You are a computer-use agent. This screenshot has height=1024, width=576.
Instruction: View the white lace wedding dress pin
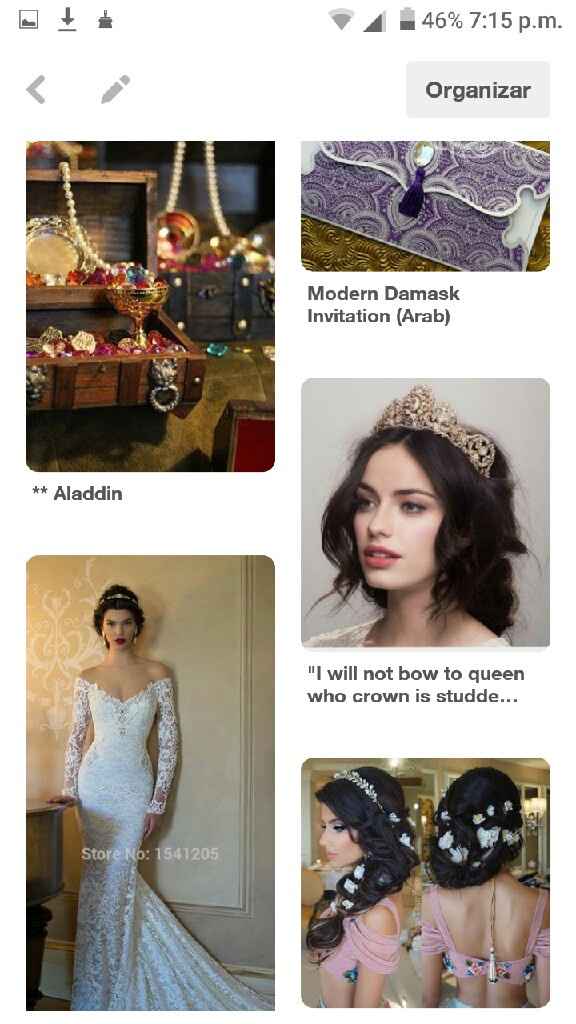tap(150, 783)
